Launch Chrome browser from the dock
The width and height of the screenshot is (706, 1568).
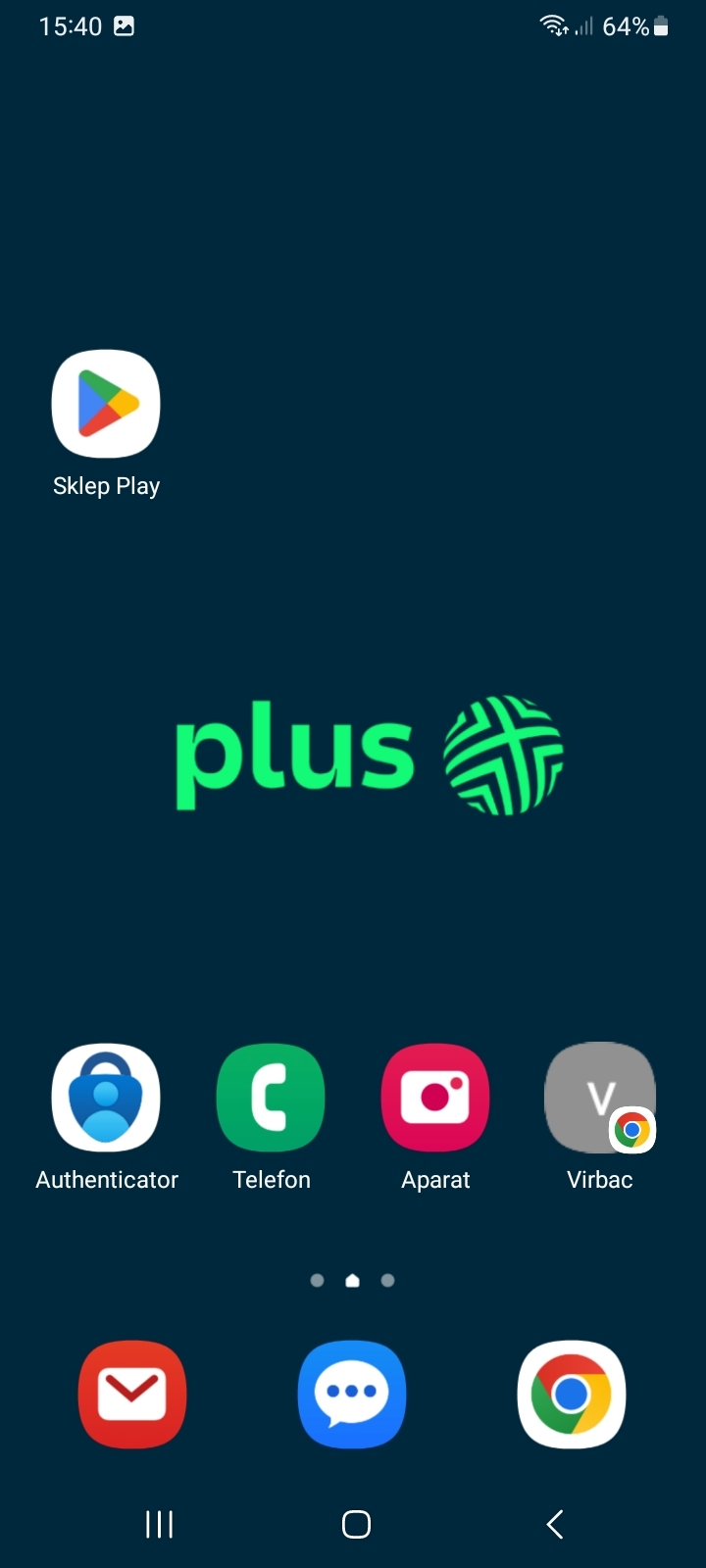point(572,1394)
